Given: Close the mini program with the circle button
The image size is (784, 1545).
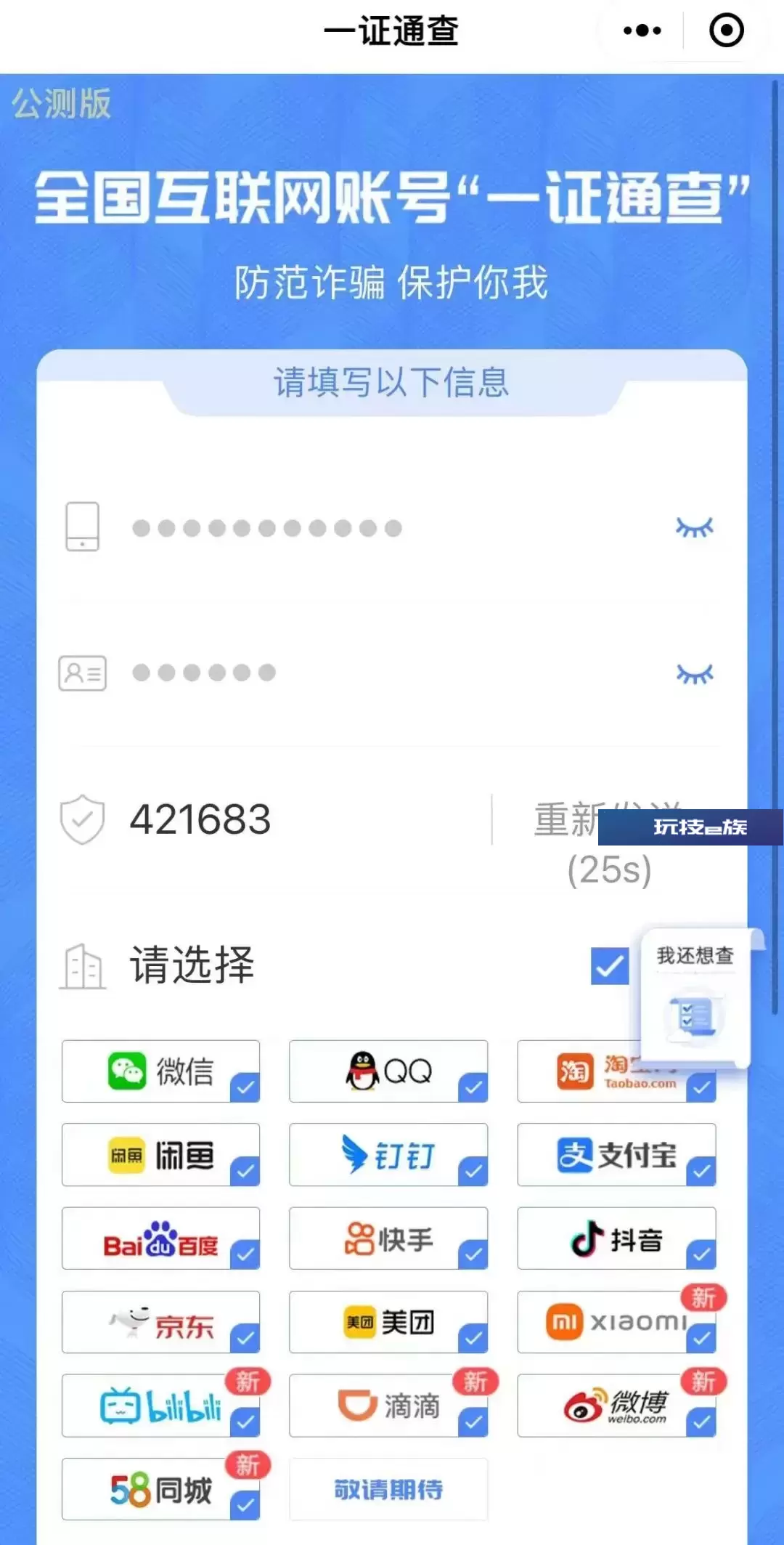Looking at the screenshot, I should (x=726, y=31).
